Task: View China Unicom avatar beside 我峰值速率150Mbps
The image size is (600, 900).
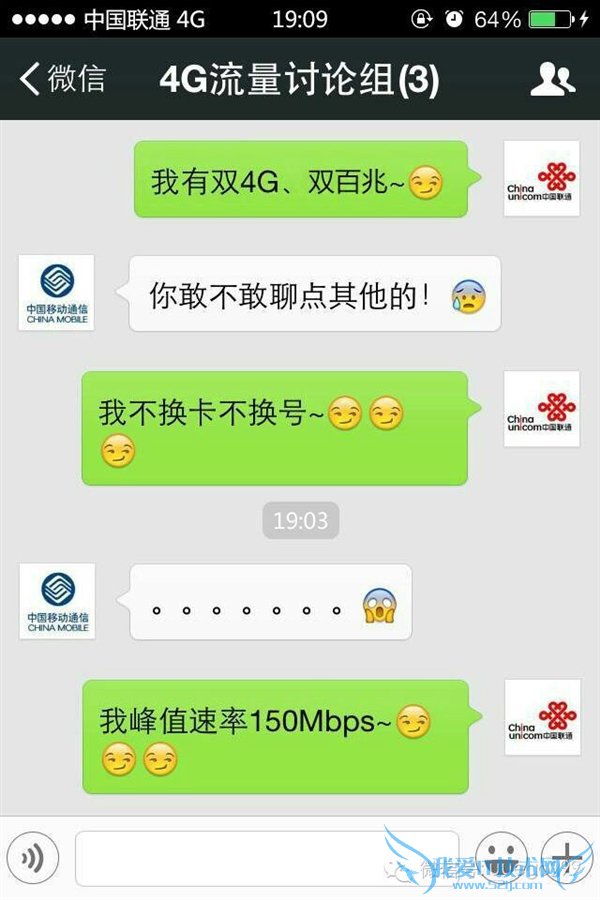Action: 541,717
